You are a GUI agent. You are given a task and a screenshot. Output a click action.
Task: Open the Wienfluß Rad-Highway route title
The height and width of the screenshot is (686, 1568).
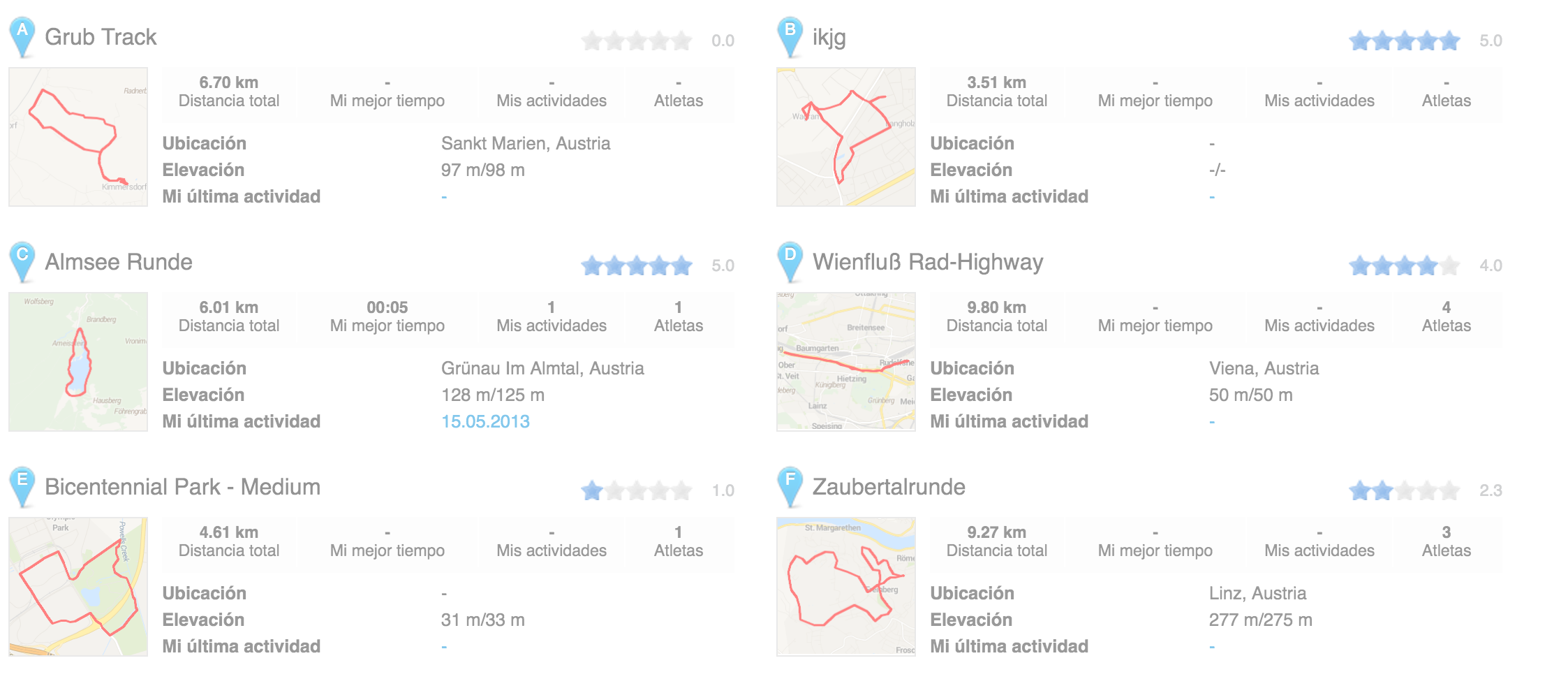tap(928, 262)
